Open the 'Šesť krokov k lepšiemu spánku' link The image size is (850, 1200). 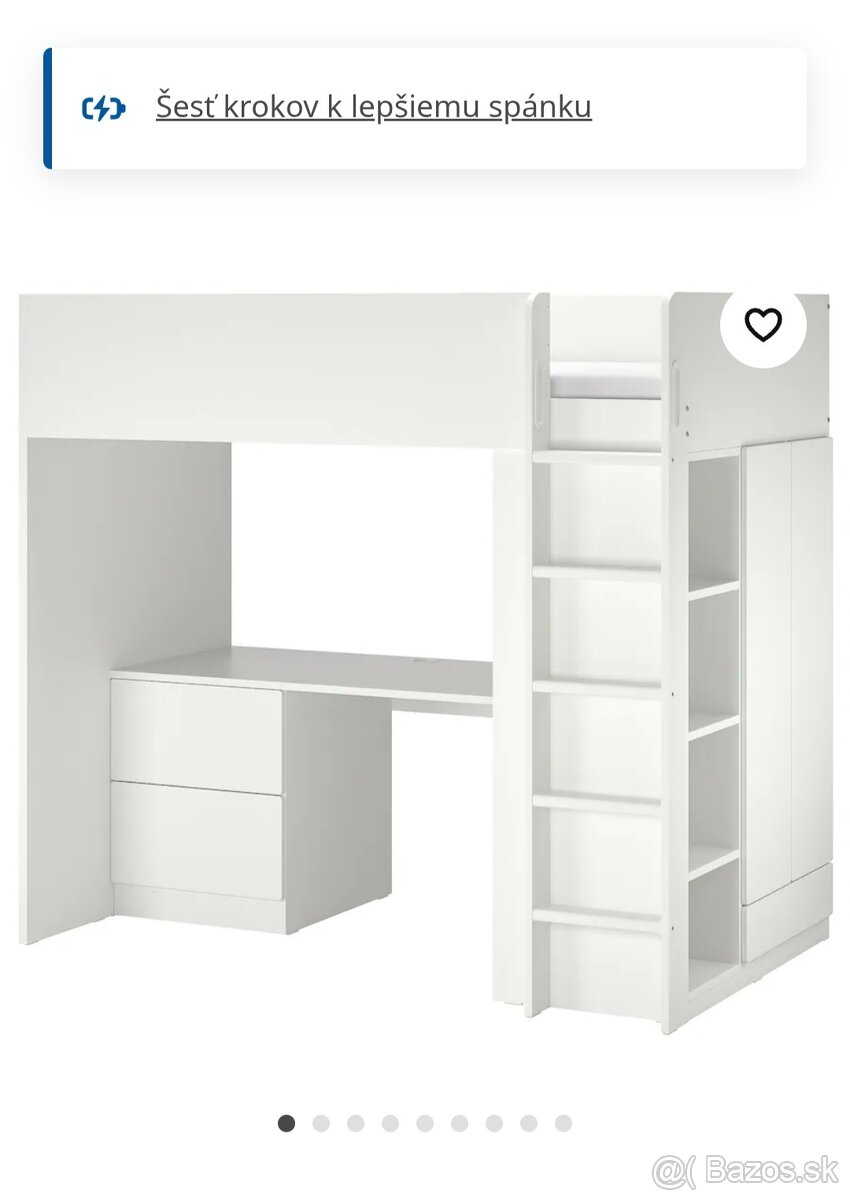(x=373, y=106)
